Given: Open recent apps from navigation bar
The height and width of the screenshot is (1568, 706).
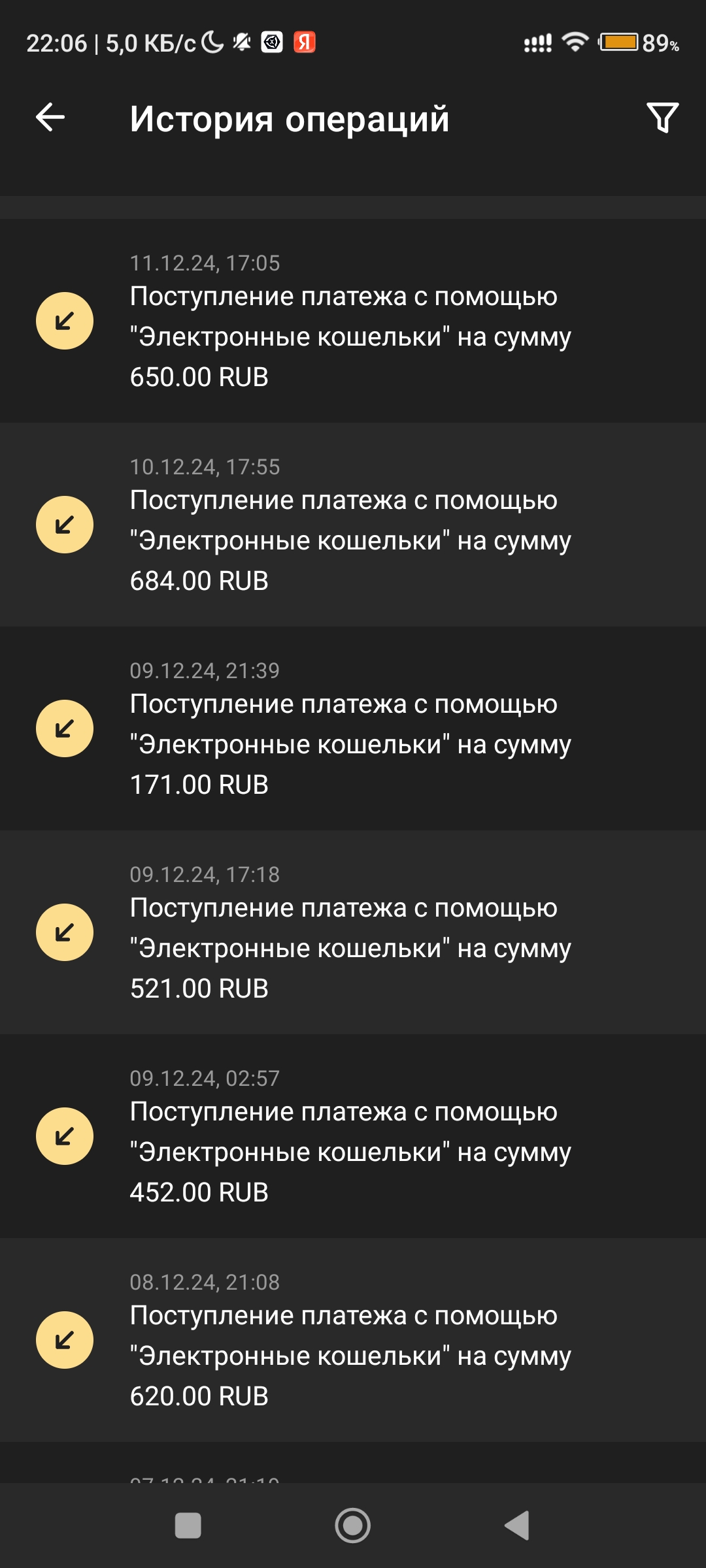Looking at the screenshot, I should point(188,1526).
